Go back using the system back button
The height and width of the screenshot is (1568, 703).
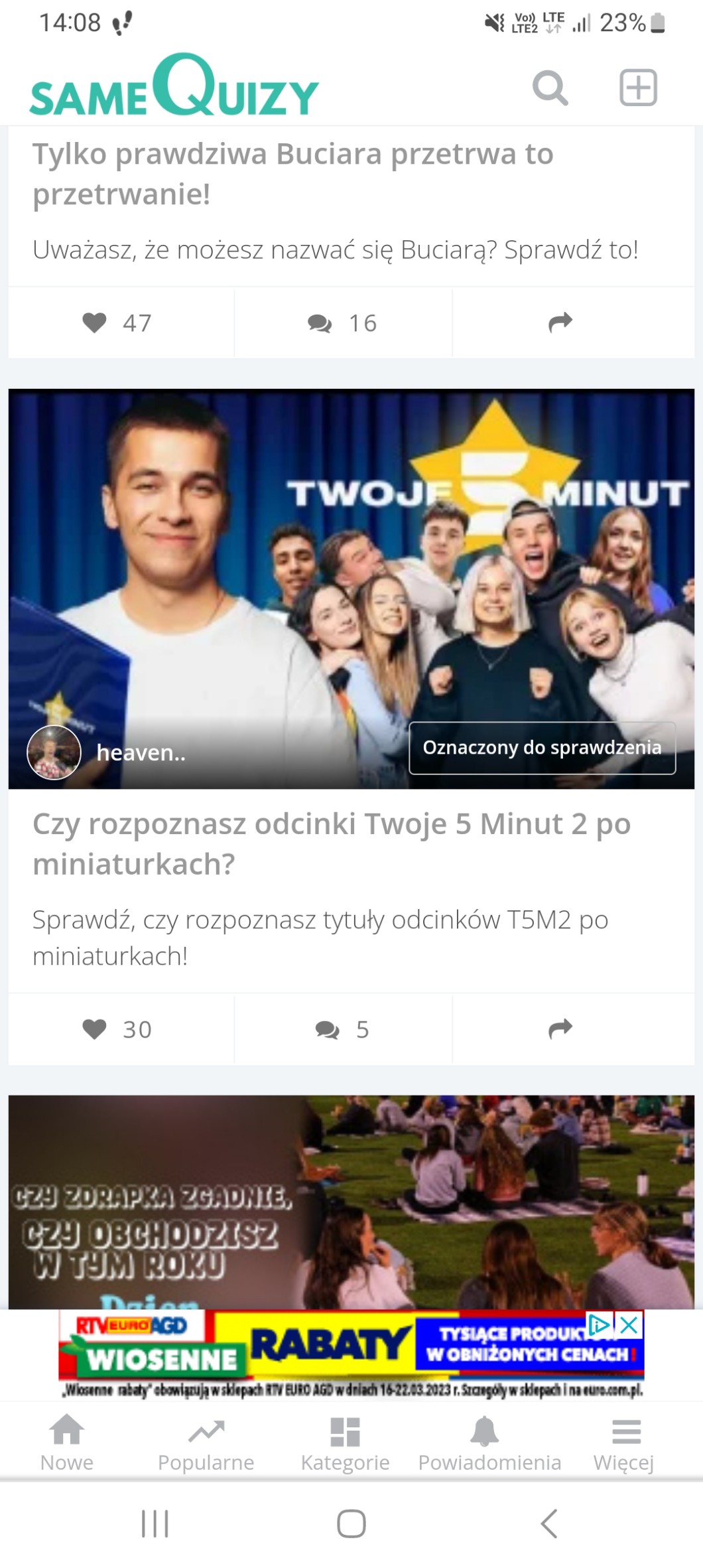click(548, 1524)
